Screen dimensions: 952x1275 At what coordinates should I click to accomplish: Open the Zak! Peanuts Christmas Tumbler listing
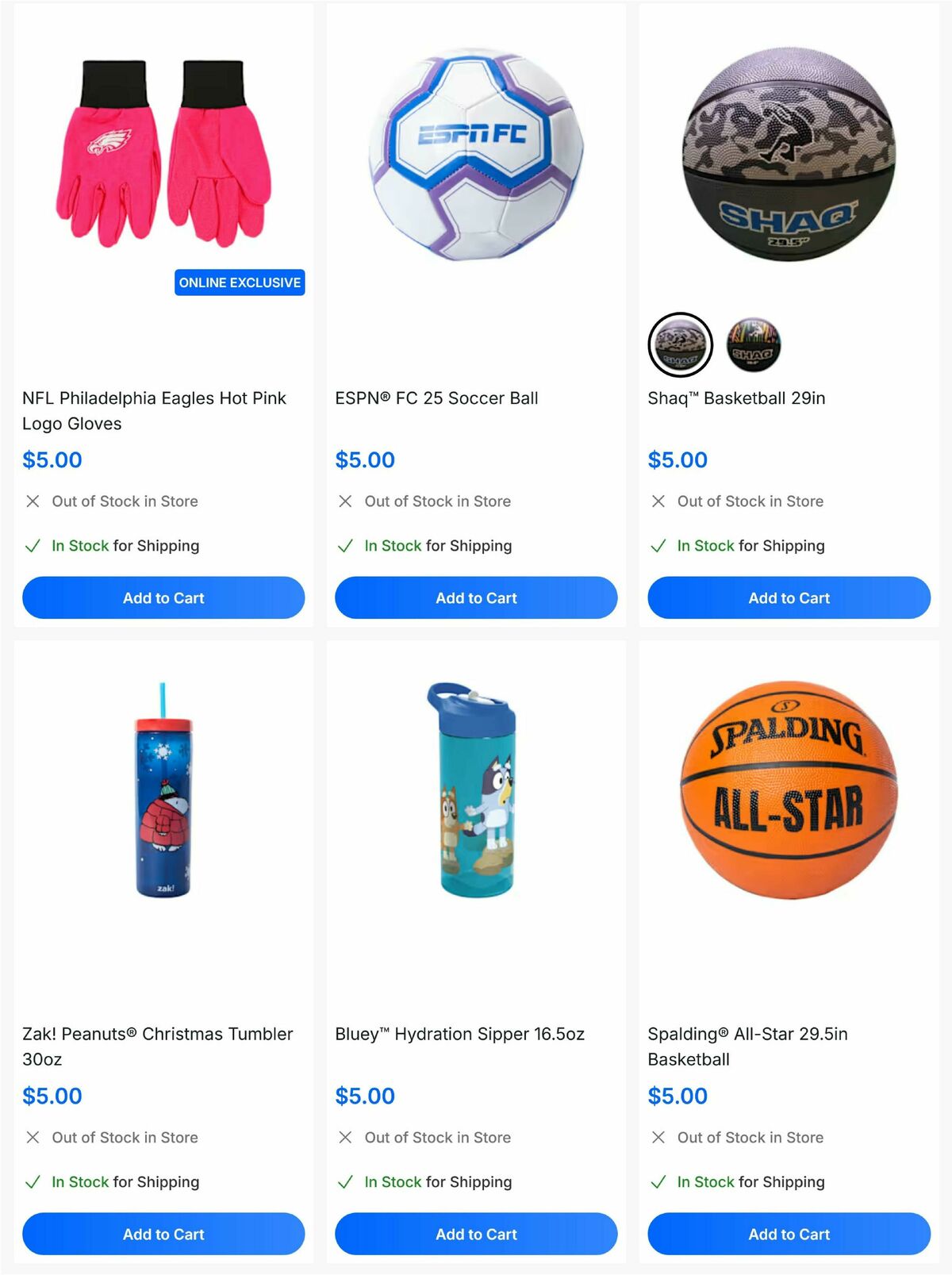[157, 1046]
